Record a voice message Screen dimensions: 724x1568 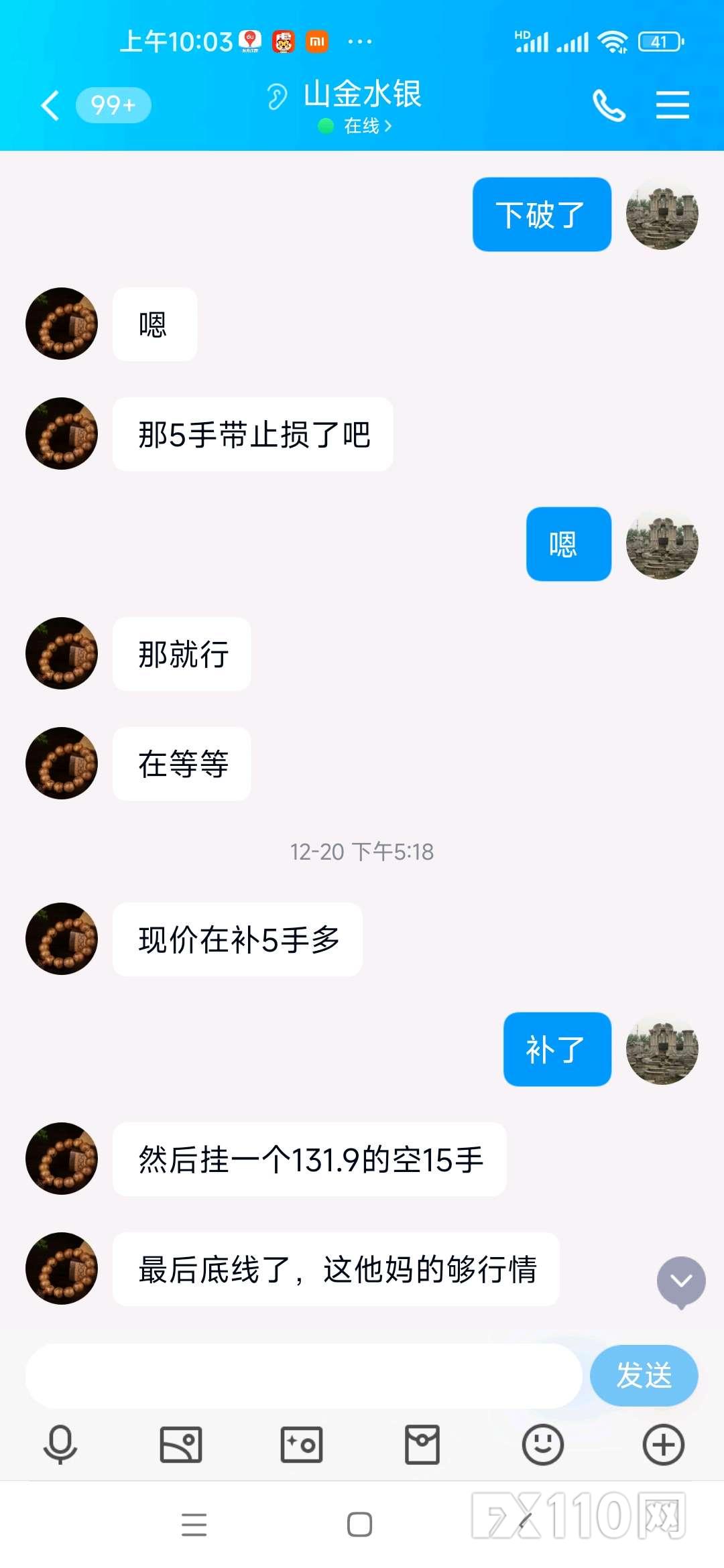coord(60,1444)
